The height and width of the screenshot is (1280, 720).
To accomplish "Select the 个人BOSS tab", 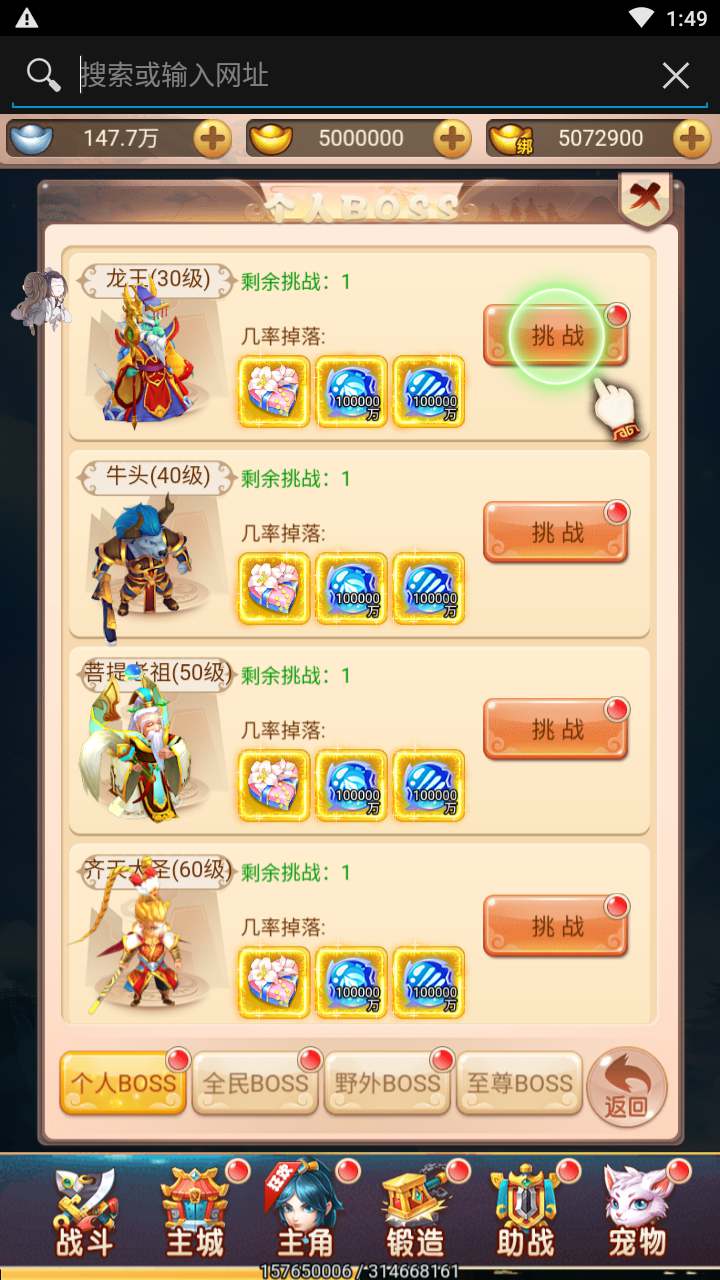I will coord(123,1083).
